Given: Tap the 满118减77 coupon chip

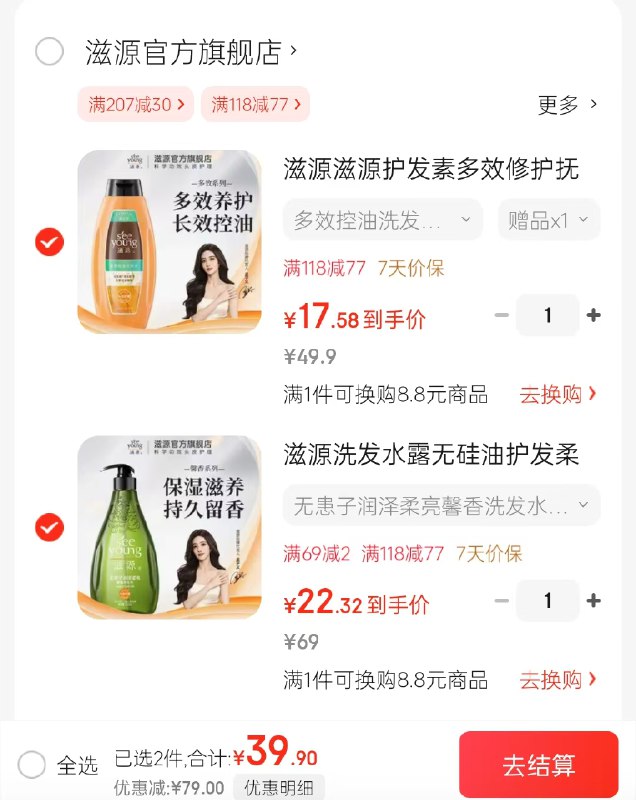Looking at the screenshot, I should (256, 104).
